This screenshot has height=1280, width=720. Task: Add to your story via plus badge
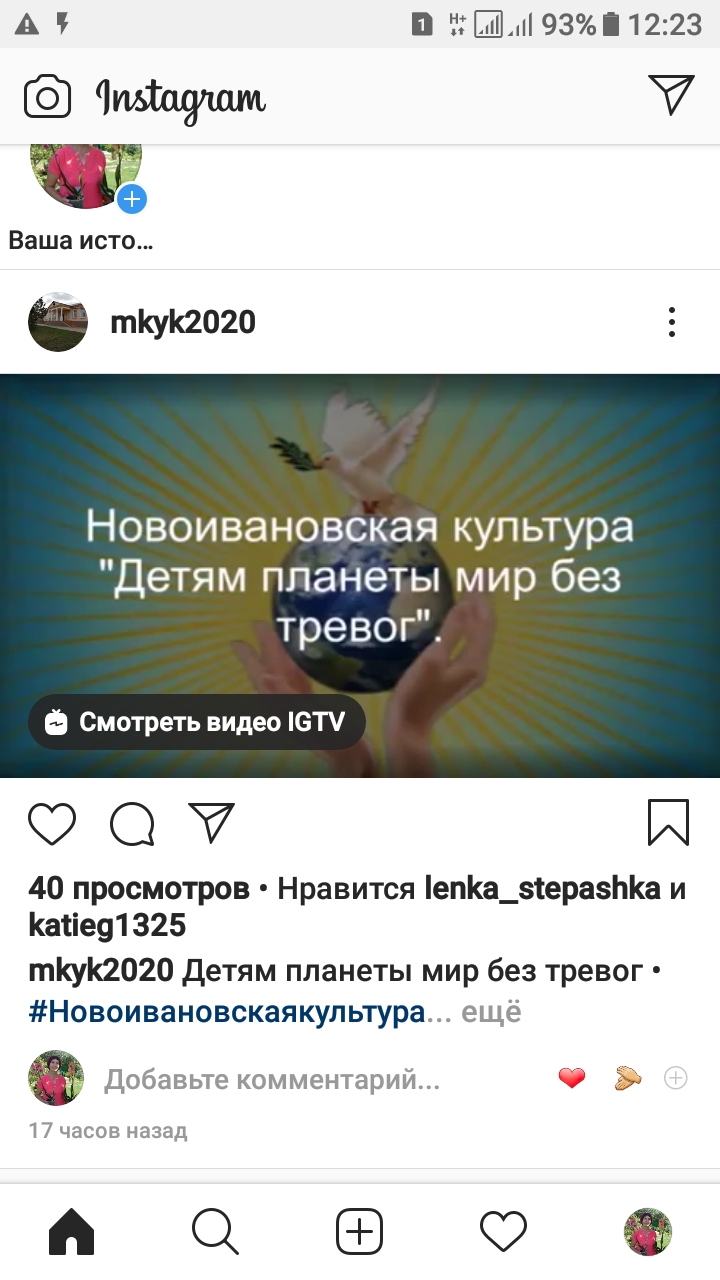click(131, 199)
